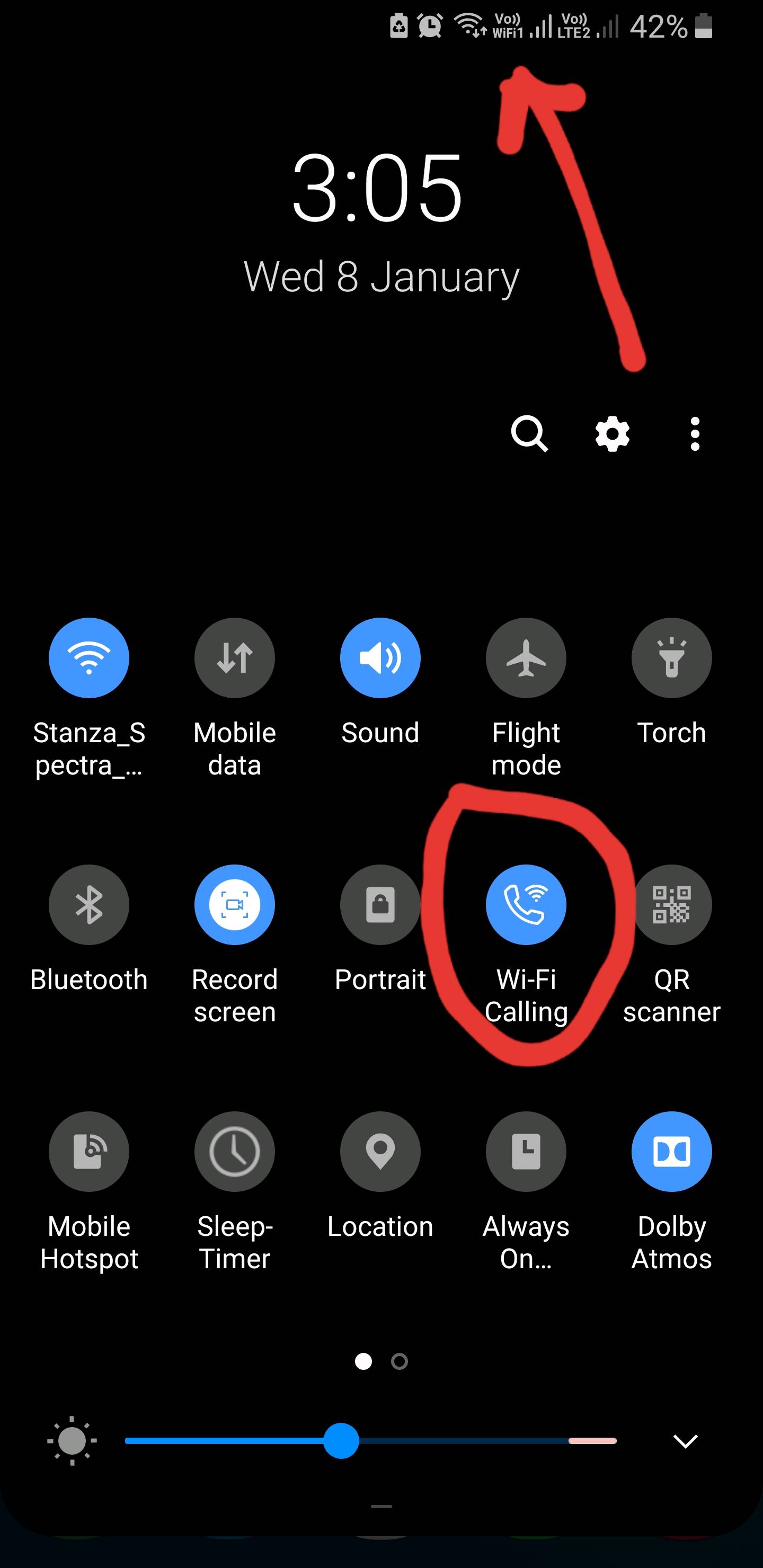
Task: Toggle the Always On Display tile
Action: click(526, 1151)
